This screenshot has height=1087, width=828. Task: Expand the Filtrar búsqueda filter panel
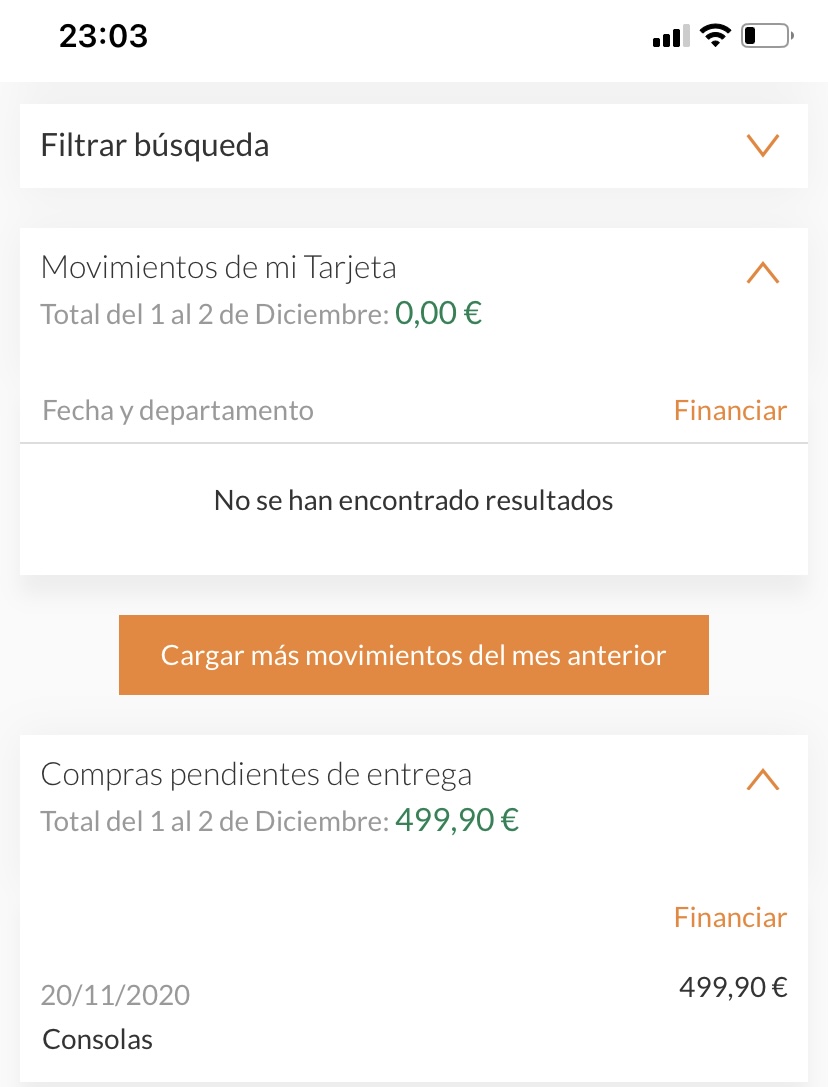coord(762,146)
